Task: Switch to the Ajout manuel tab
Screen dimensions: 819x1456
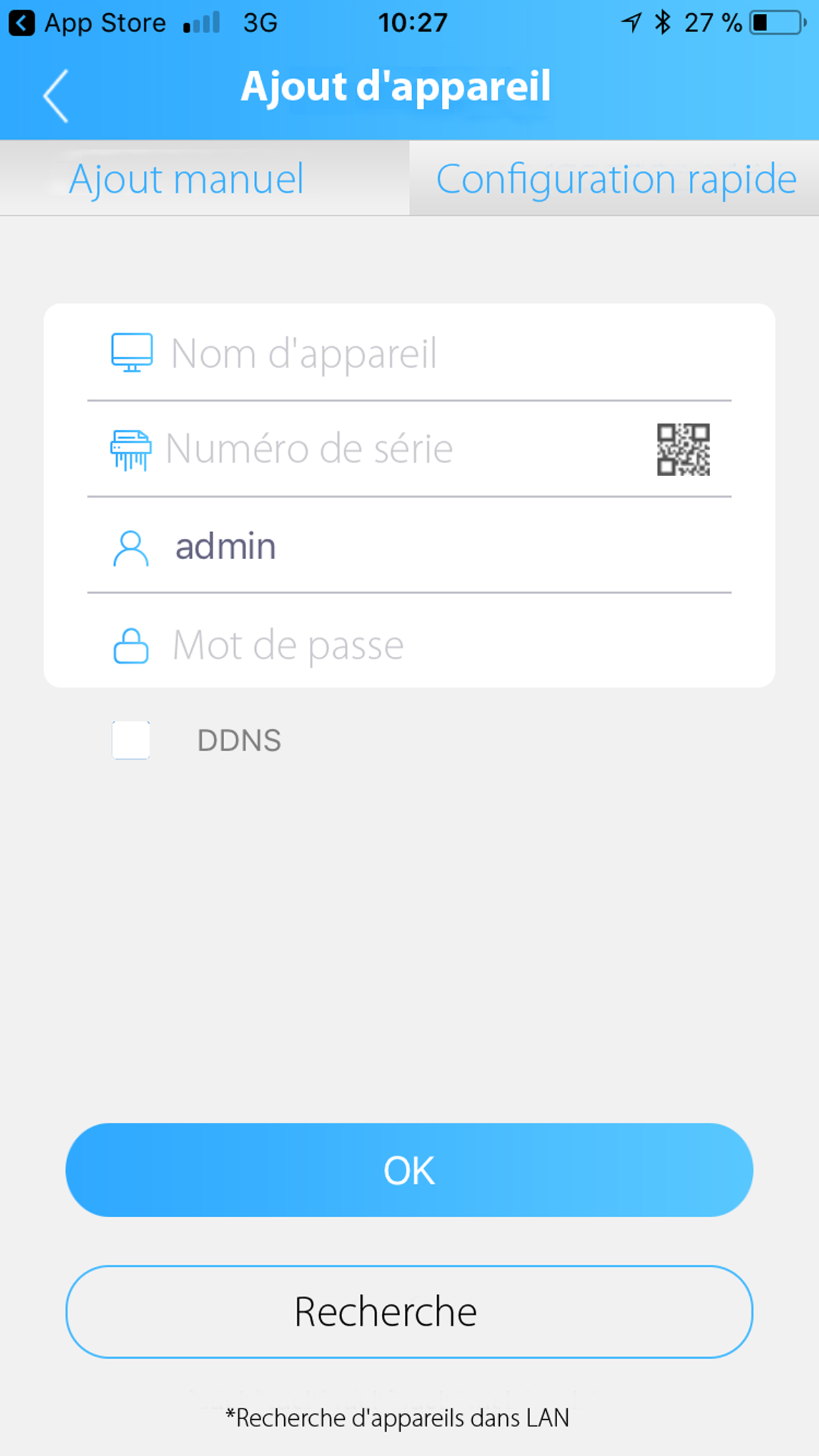Action: (204, 178)
